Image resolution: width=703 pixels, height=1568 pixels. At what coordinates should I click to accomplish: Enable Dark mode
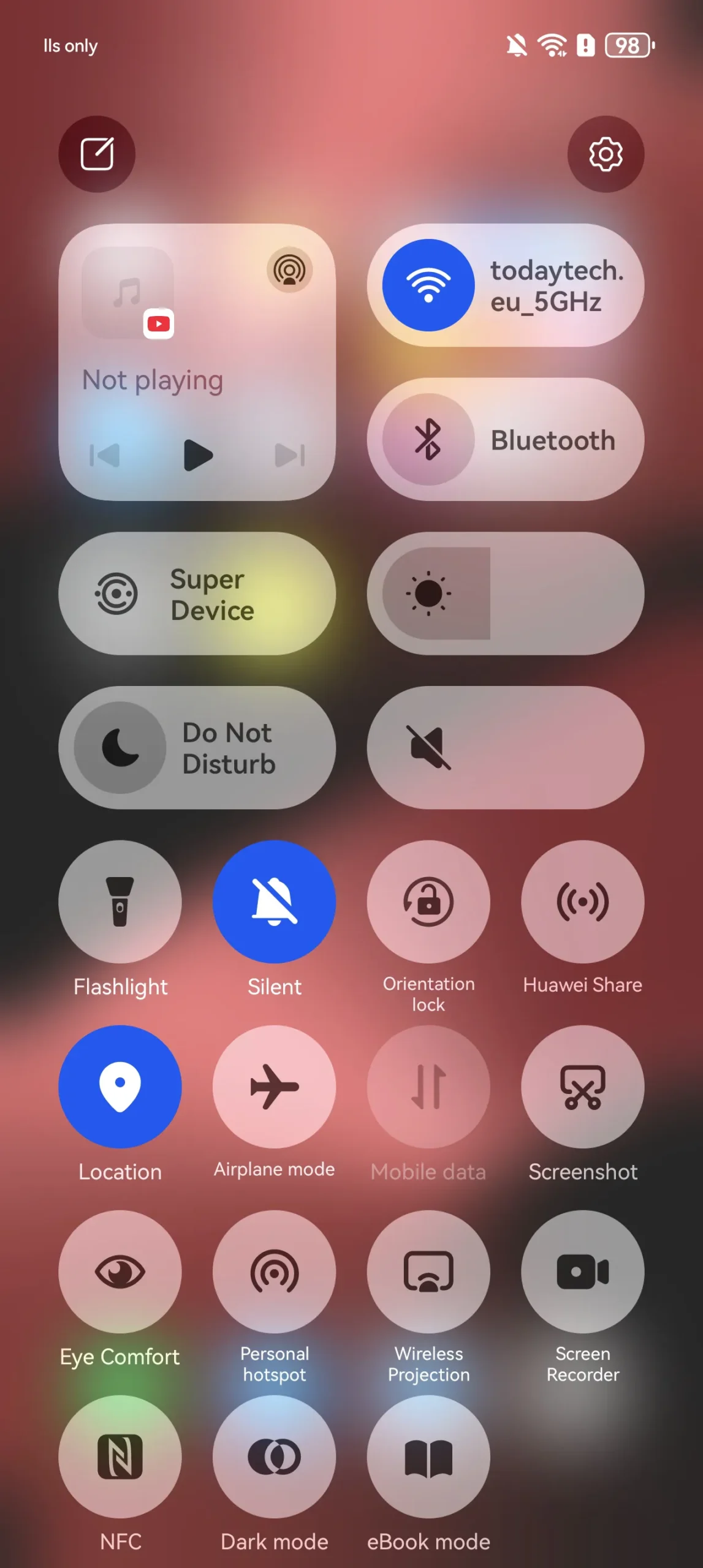coord(274,1457)
